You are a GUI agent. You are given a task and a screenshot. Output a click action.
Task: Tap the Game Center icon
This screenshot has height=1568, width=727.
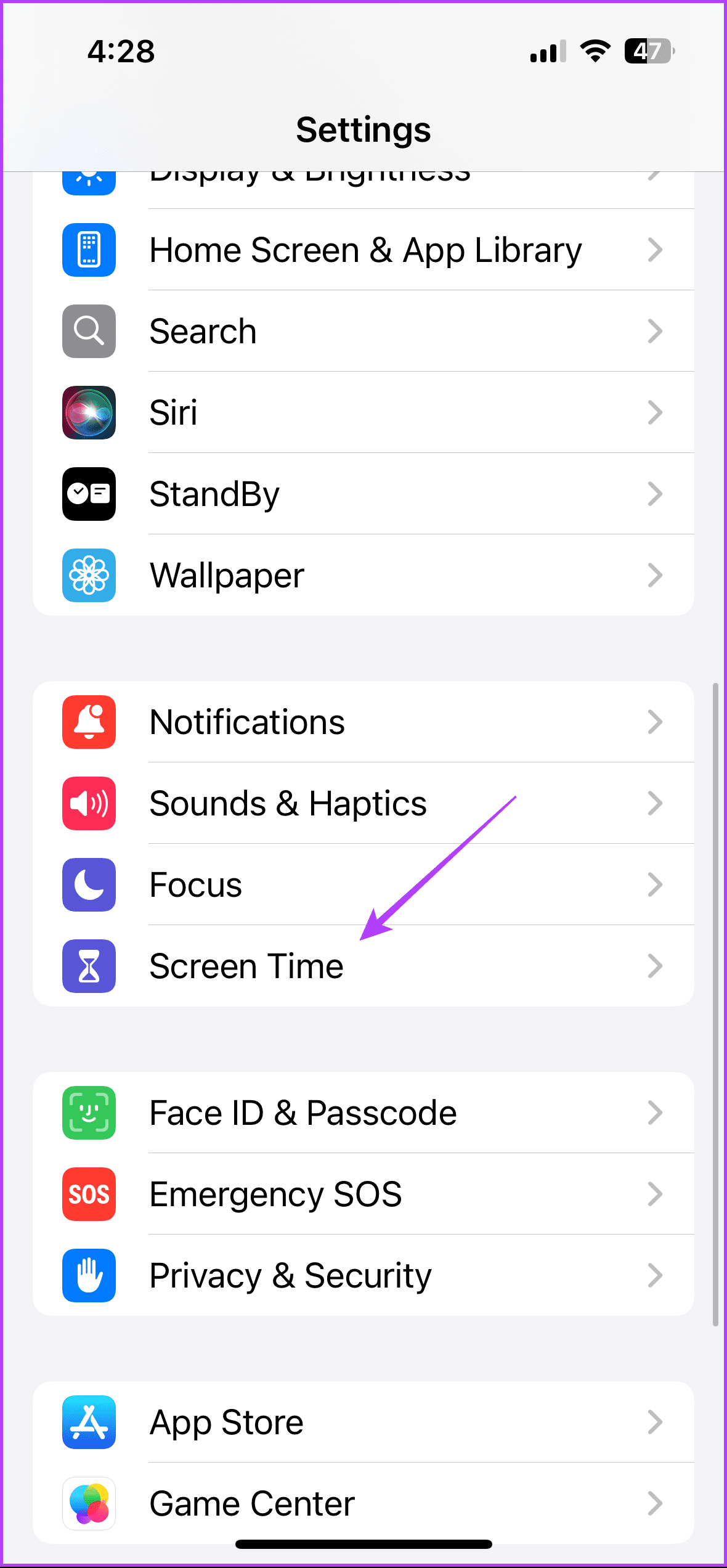pos(89,1504)
